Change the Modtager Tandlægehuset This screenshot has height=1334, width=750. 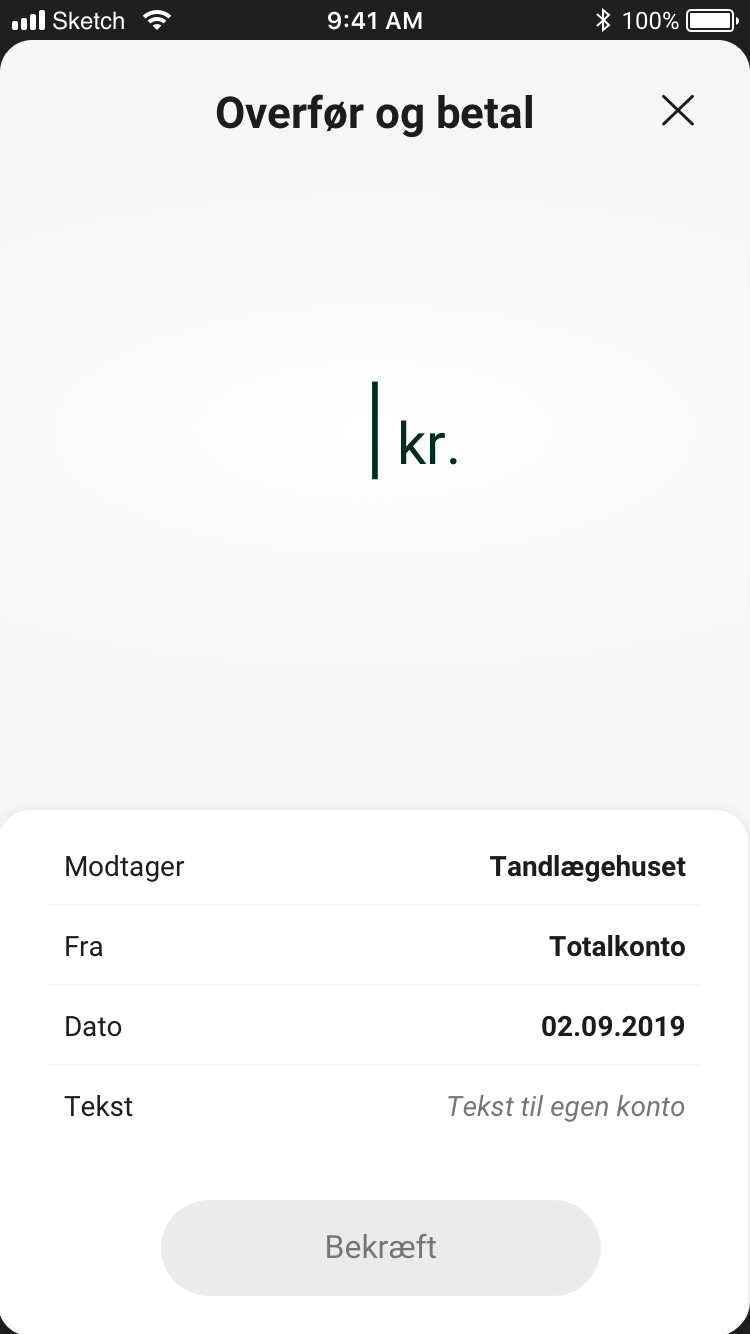click(587, 866)
